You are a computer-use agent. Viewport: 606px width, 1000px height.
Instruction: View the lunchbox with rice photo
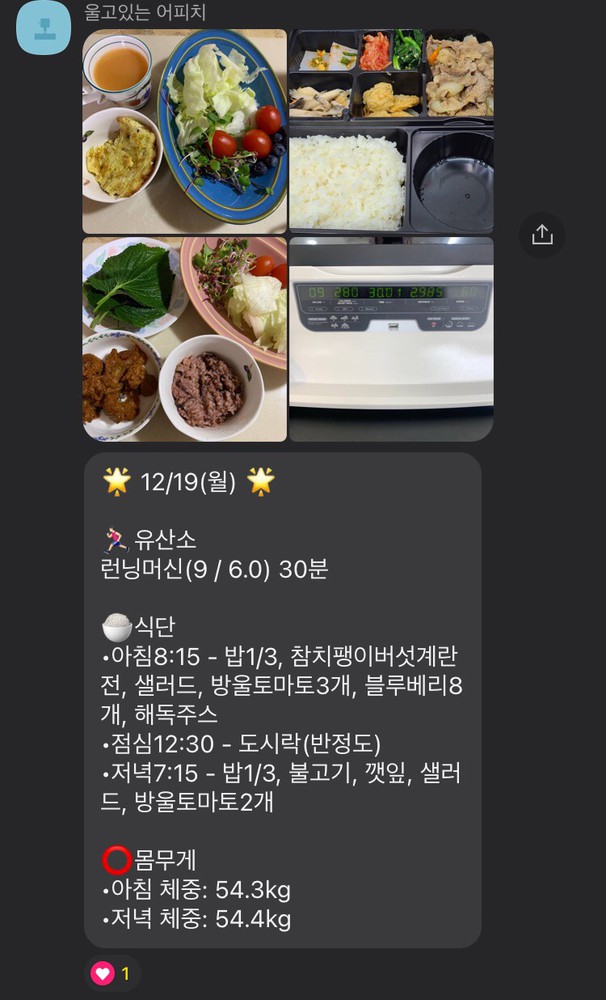(x=391, y=131)
